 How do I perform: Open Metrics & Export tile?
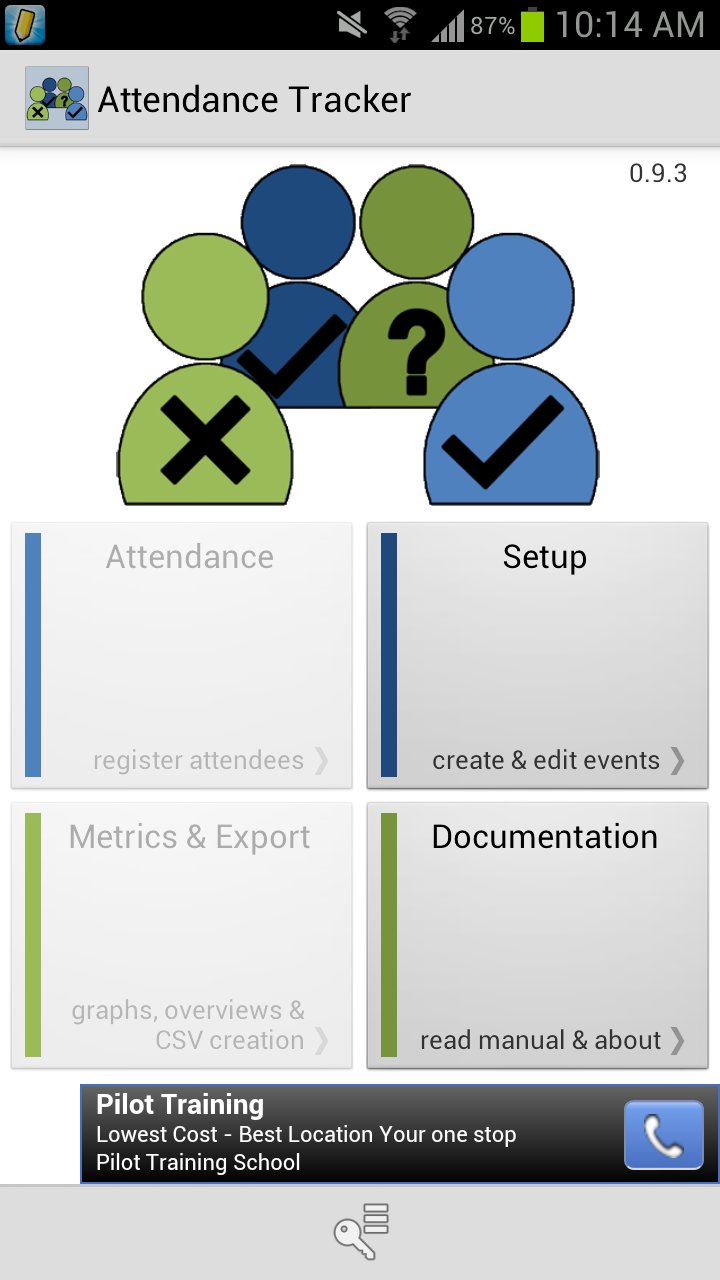tap(182, 935)
